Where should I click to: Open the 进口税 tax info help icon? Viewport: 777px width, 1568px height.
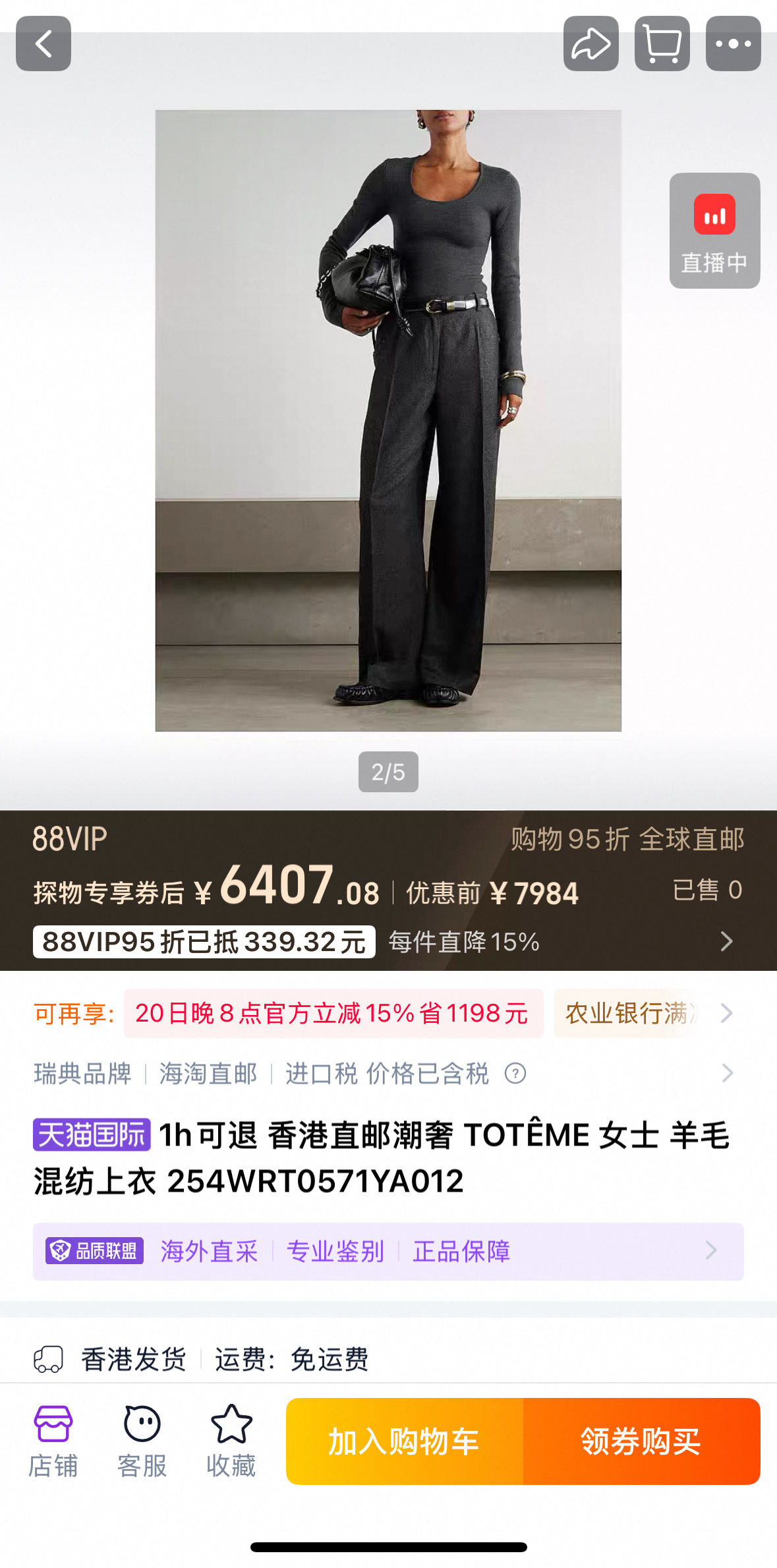point(515,1074)
